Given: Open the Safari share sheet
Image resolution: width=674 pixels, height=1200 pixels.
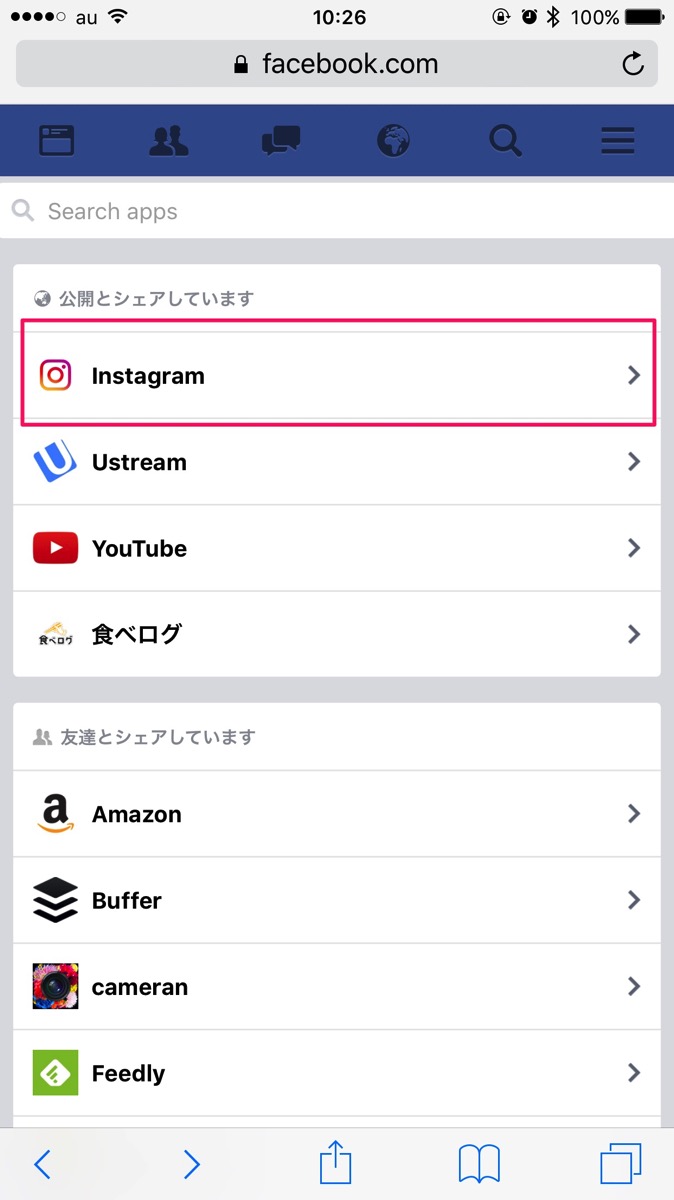Looking at the screenshot, I should 336,1163.
